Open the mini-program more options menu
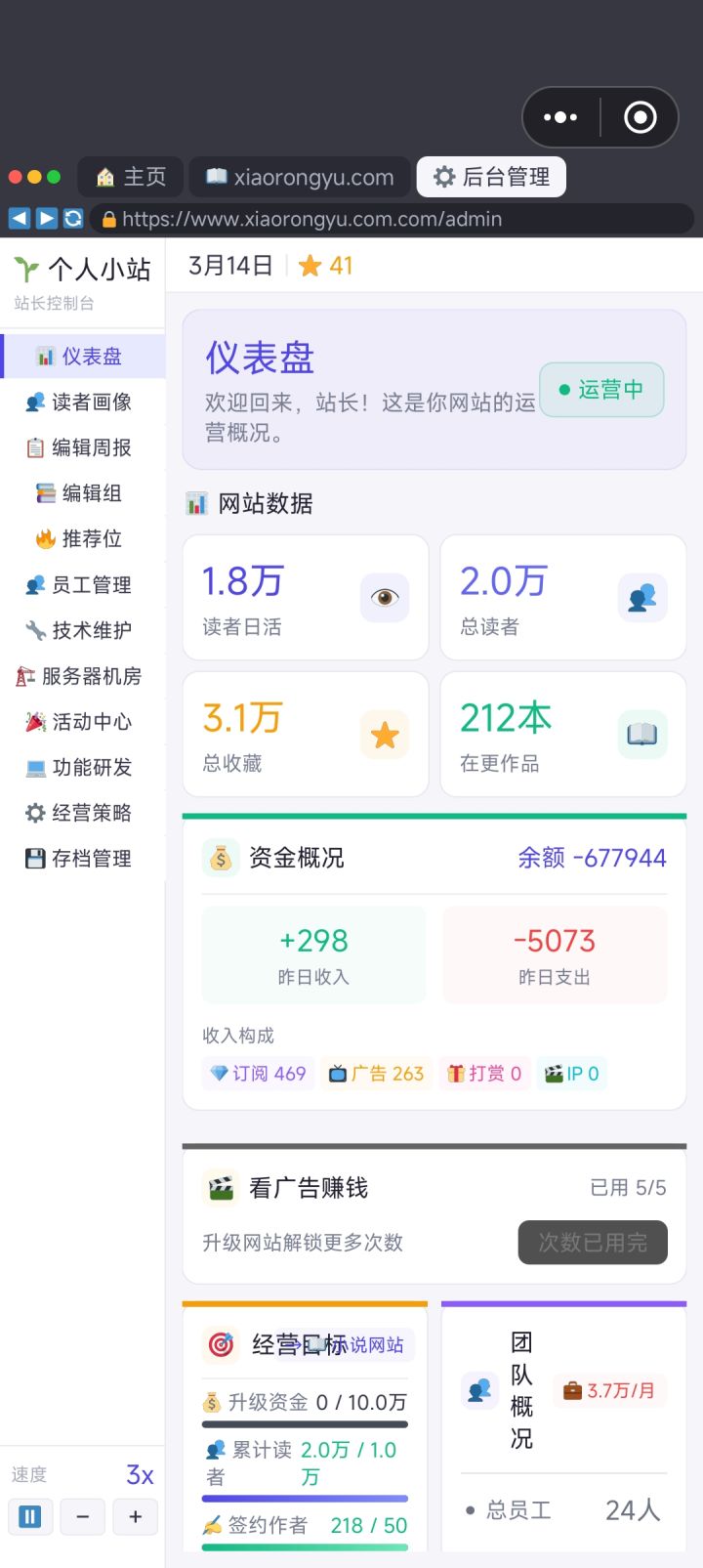This screenshot has width=703, height=1568. (x=560, y=117)
